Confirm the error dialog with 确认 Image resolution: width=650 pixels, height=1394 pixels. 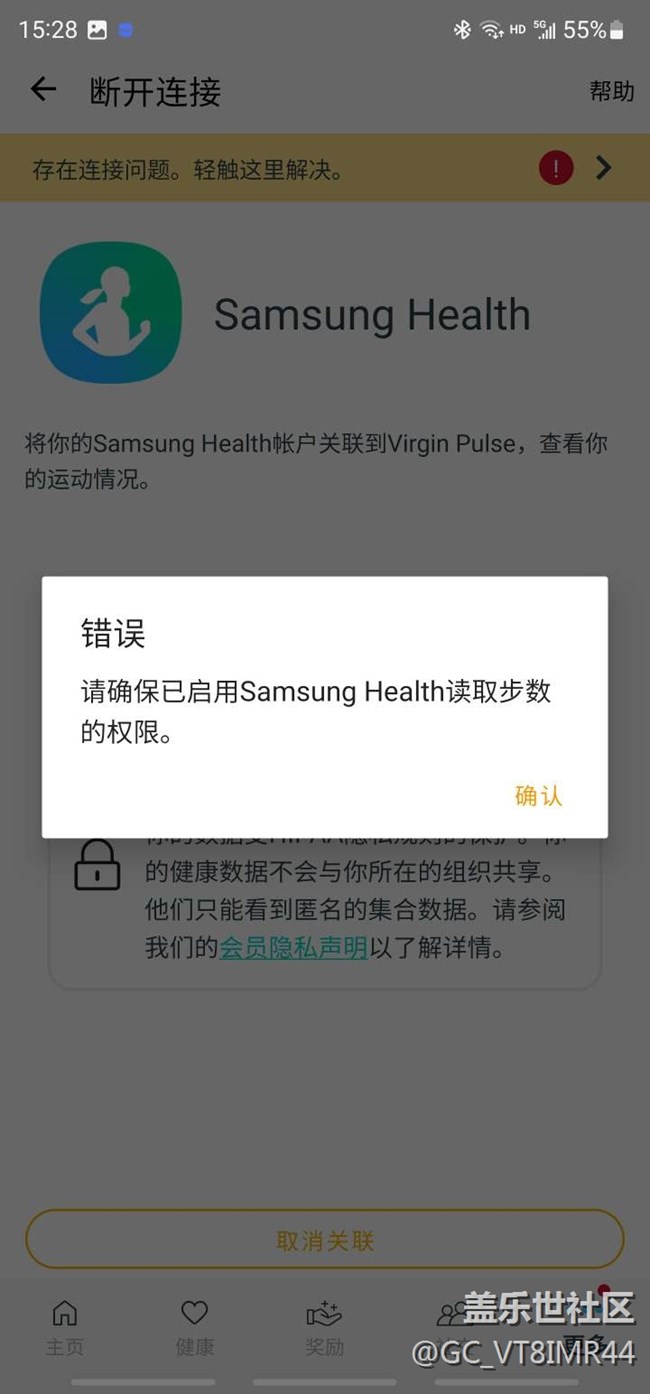(x=538, y=795)
